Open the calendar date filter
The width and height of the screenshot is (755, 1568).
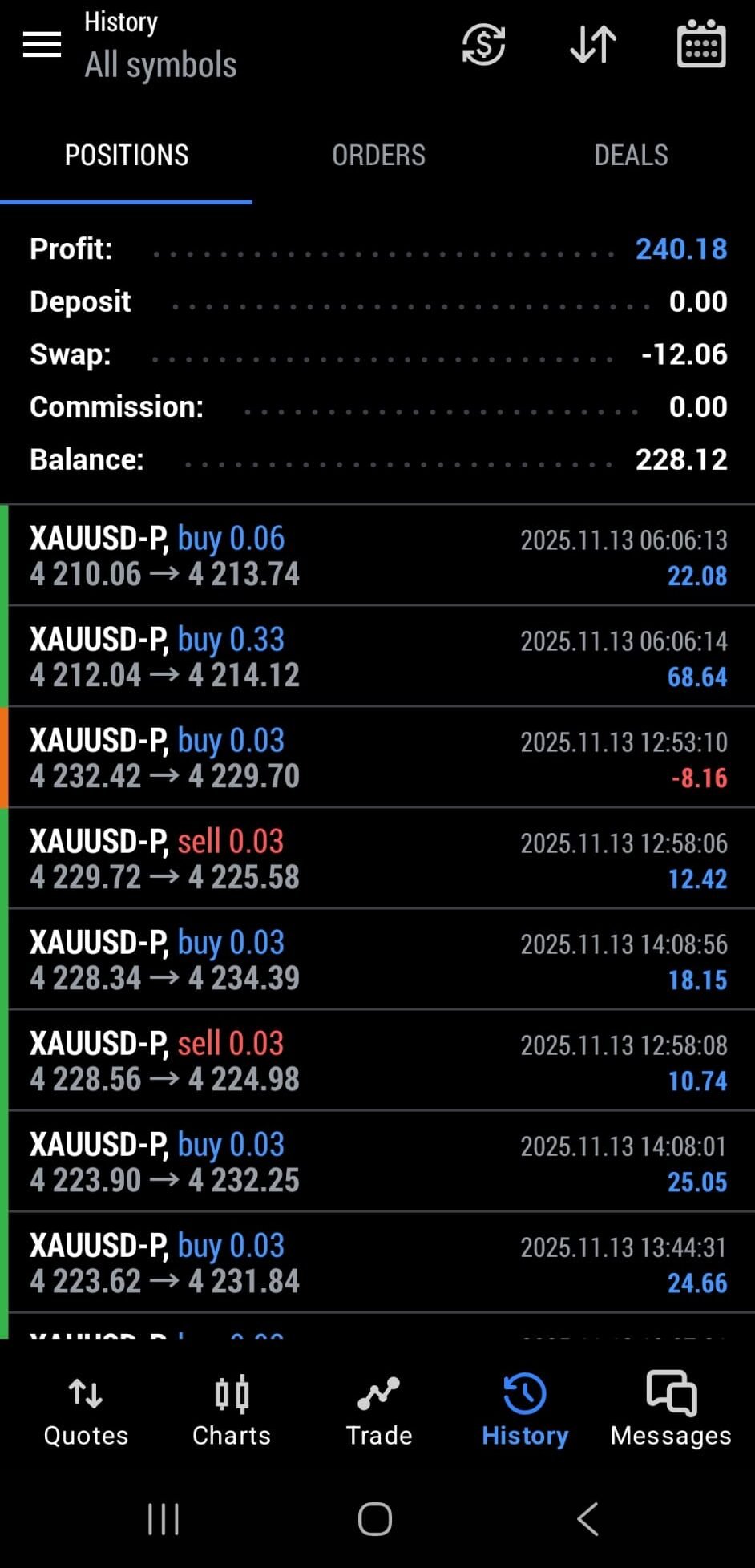click(700, 46)
